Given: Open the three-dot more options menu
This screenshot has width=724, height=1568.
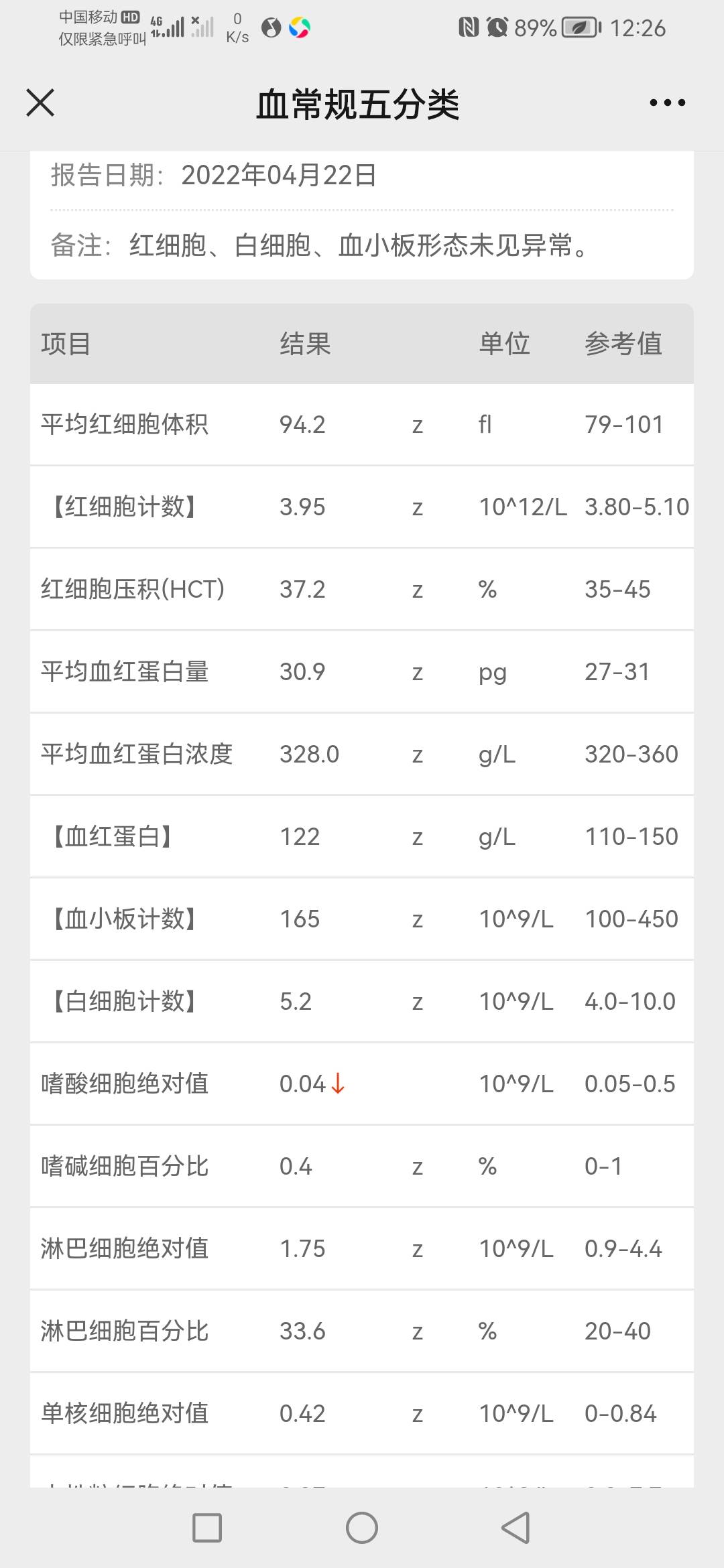Looking at the screenshot, I should click(667, 103).
